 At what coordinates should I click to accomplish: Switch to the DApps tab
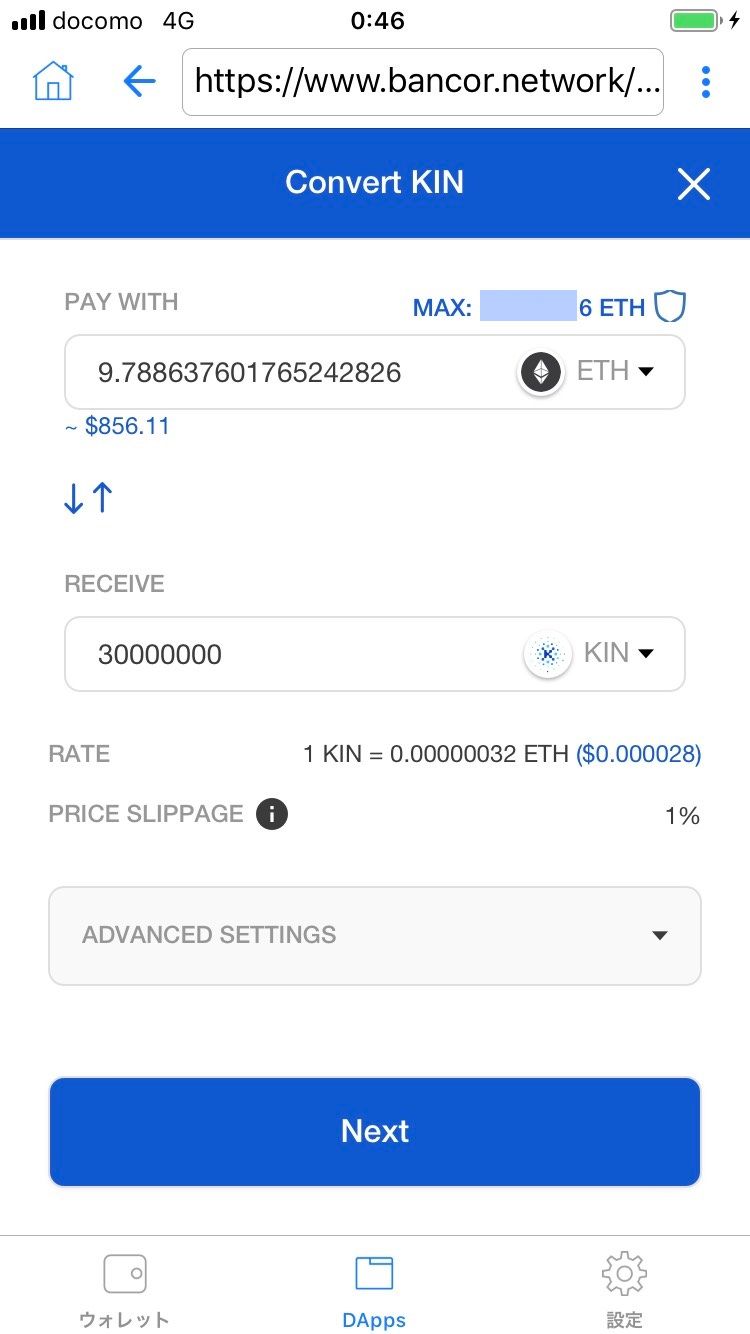(374, 1290)
